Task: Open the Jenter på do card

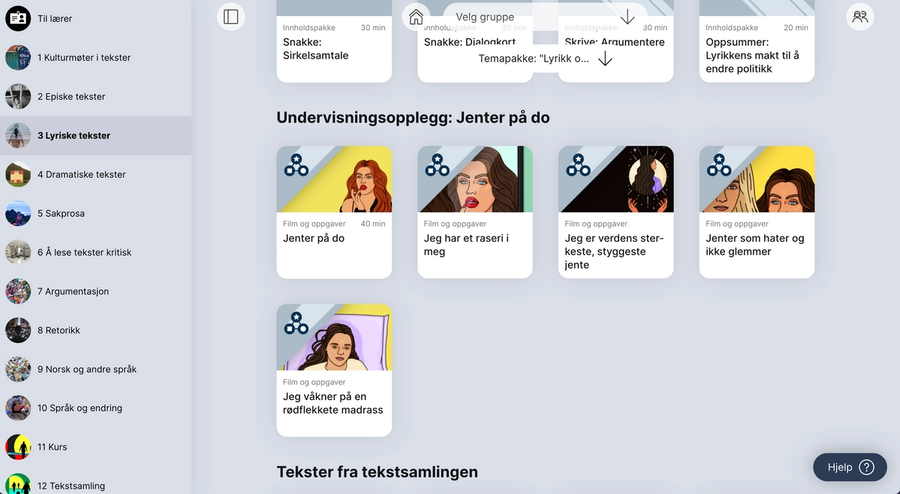Action: click(x=334, y=212)
